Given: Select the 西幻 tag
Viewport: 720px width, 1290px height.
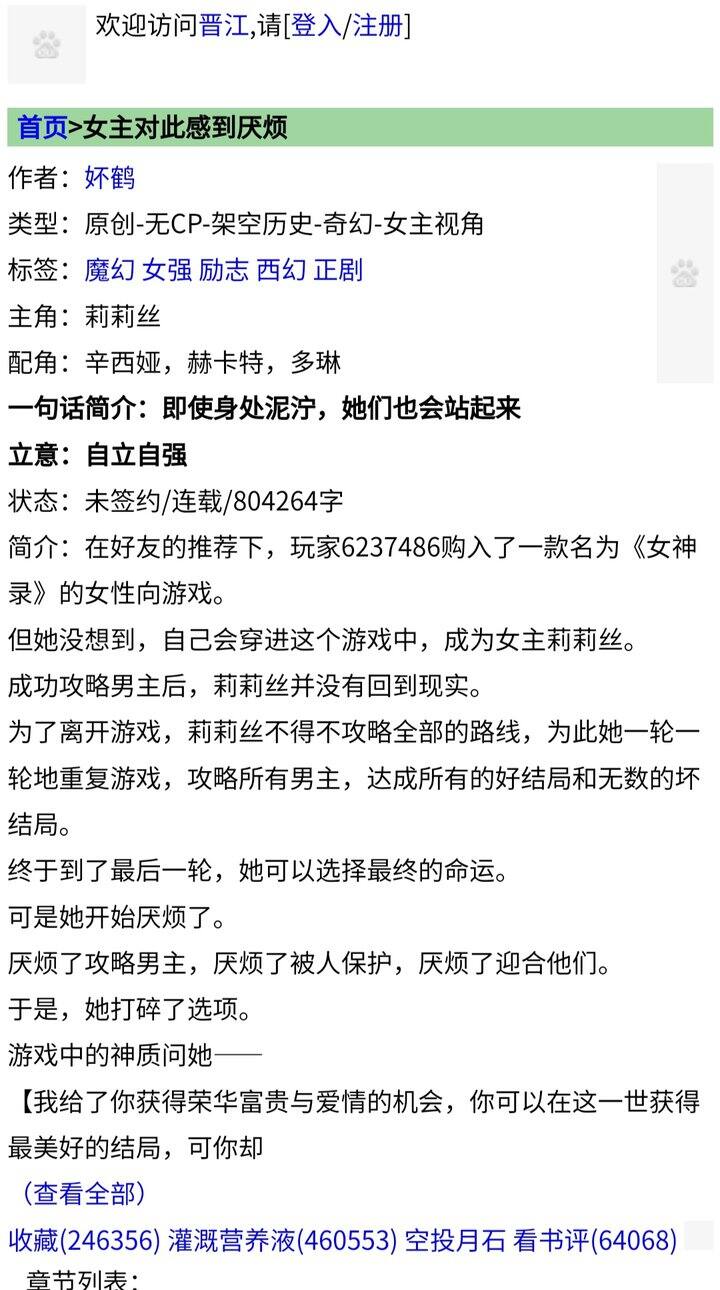Looking at the screenshot, I should point(281,270).
